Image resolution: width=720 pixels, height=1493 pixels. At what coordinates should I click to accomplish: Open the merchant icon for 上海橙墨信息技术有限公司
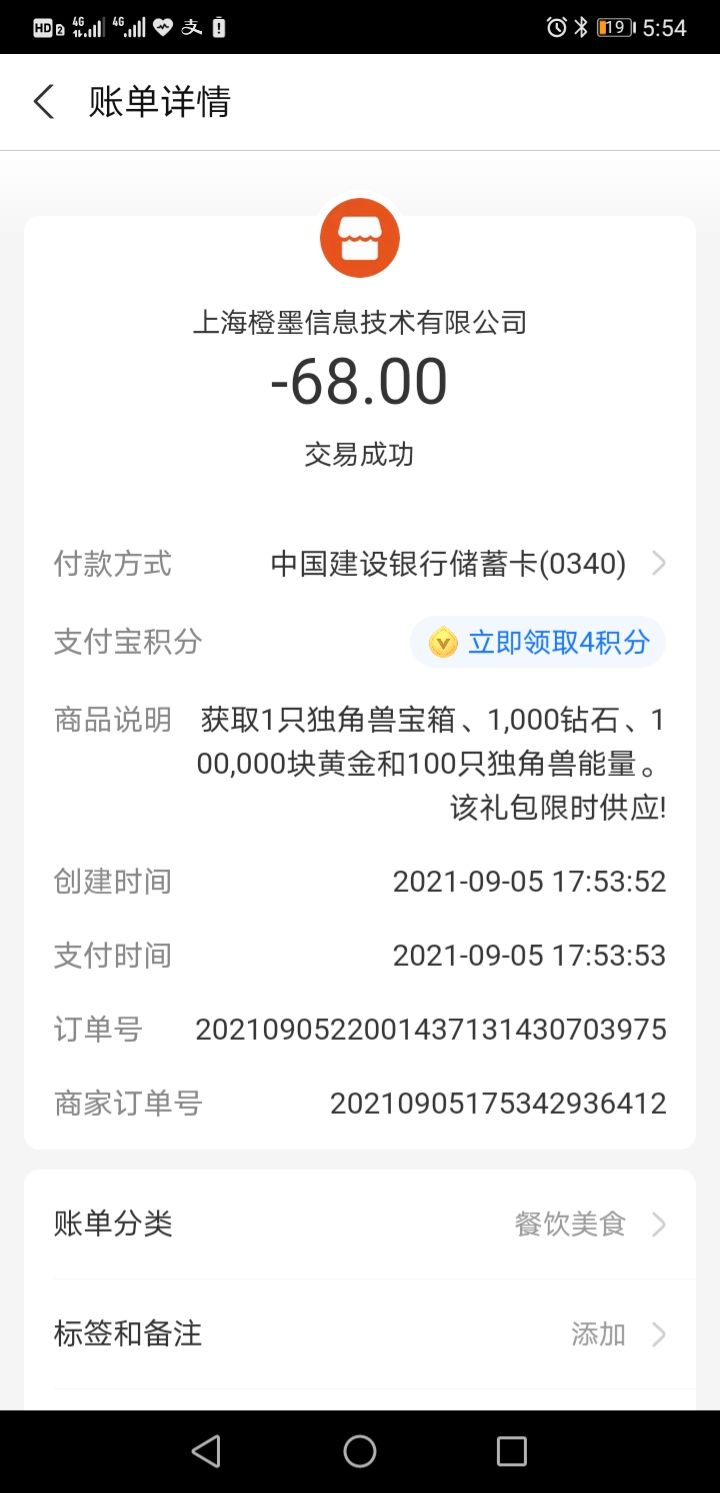click(x=360, y=239)
